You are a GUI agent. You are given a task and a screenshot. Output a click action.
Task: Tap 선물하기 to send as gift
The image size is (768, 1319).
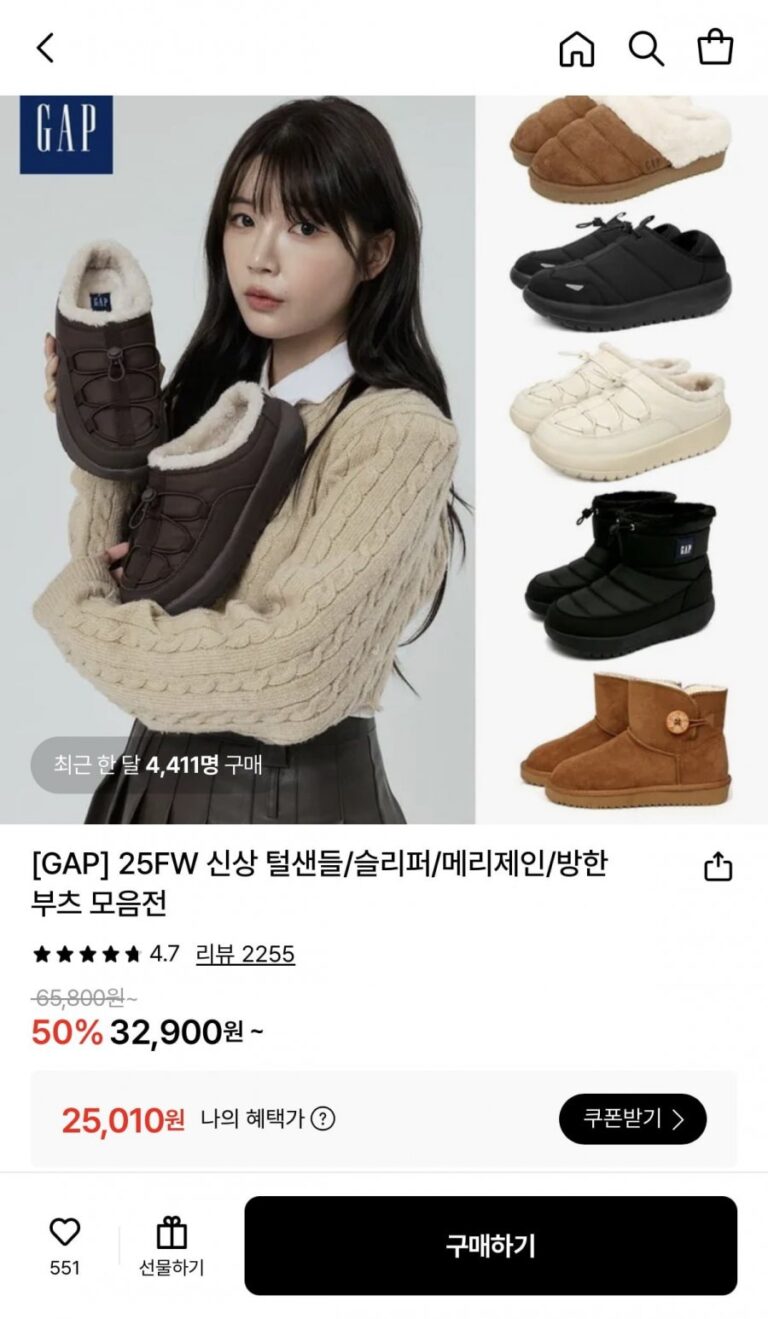(x=171, y=1246)
